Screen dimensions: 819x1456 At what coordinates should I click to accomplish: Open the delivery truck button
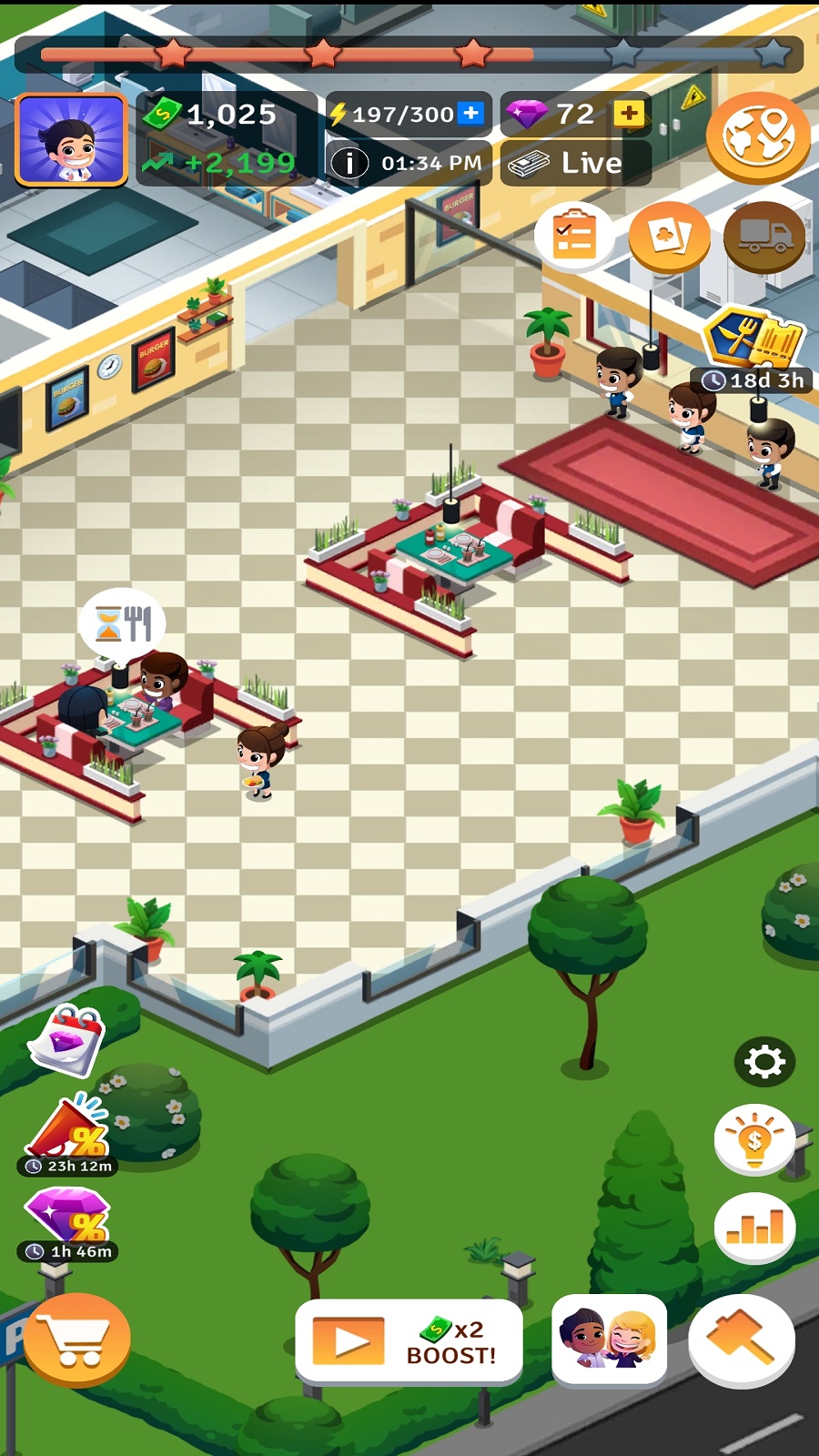coord(764,237)
